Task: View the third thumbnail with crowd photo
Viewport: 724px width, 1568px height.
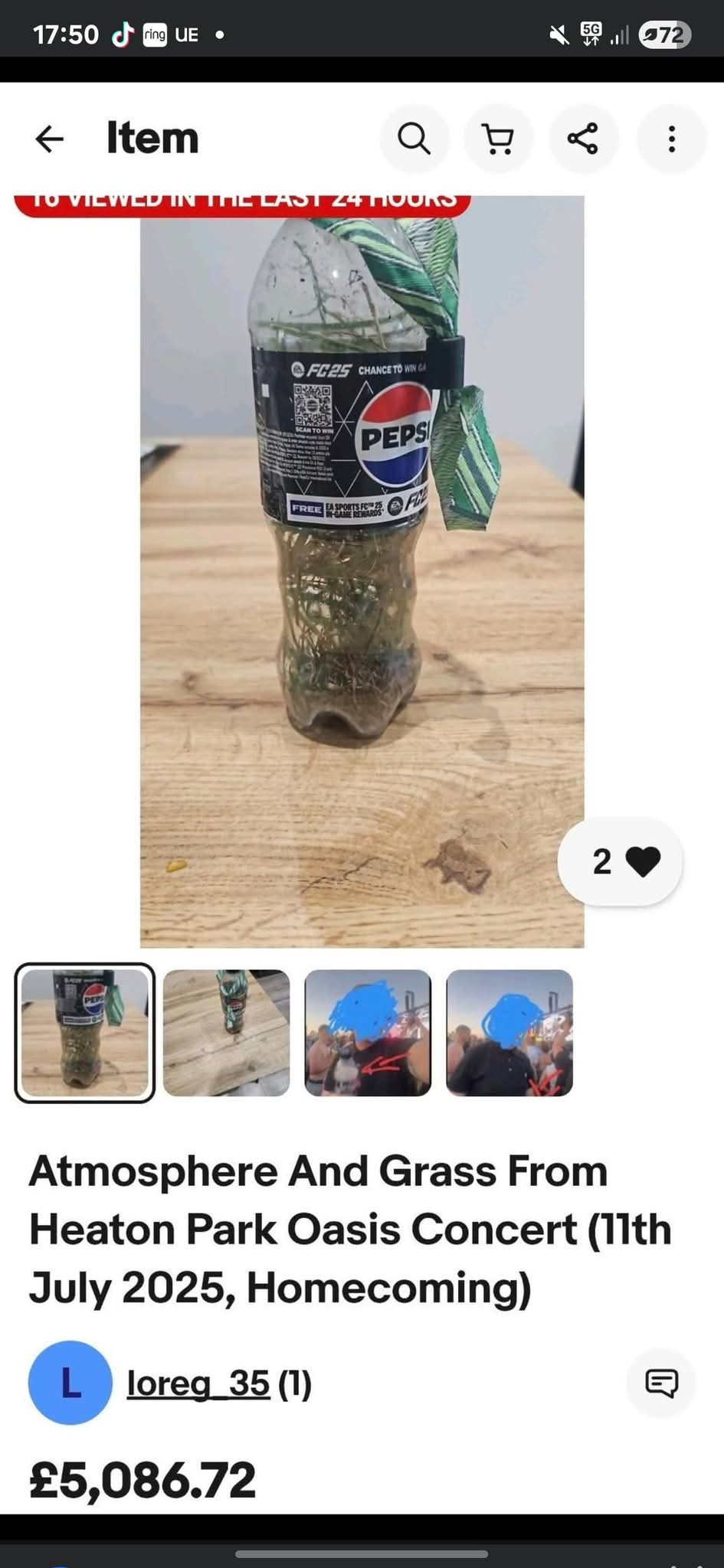Action: pos(368,1033)
